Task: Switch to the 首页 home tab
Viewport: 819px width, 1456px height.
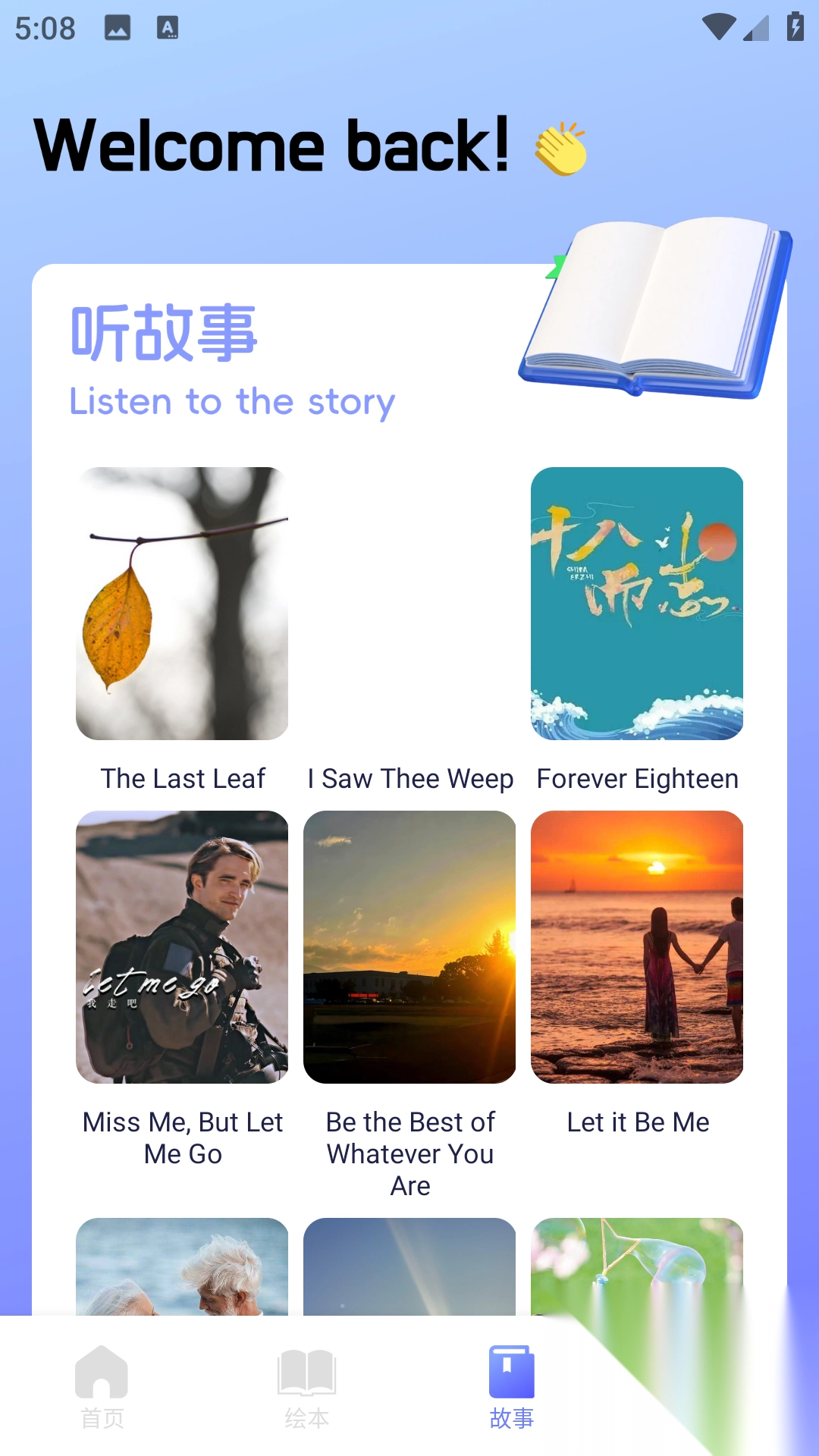Action: (102, 1386)
